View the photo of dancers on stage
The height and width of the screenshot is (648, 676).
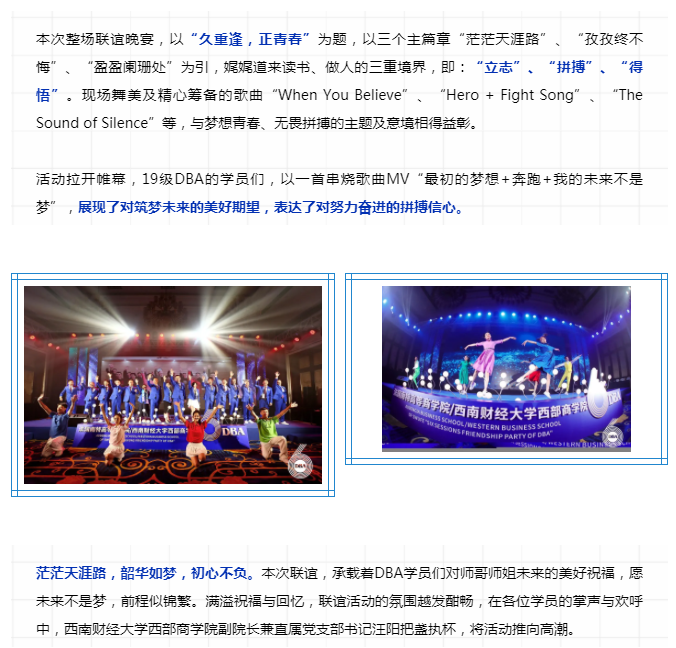(x=506, y=368)
